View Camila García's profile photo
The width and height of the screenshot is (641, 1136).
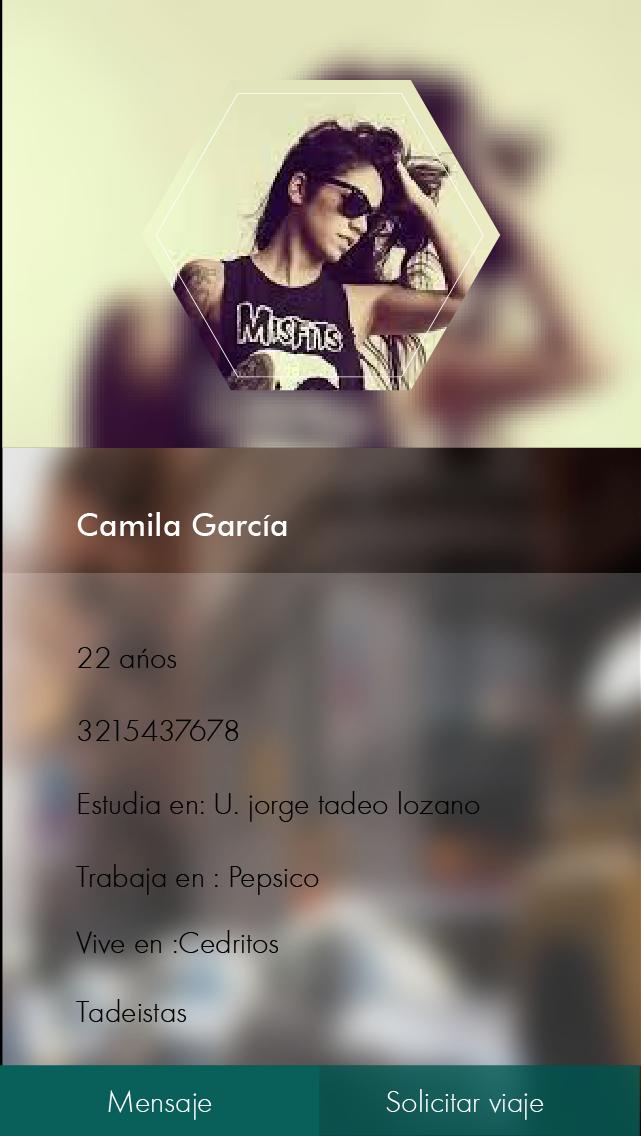[322, 236]
